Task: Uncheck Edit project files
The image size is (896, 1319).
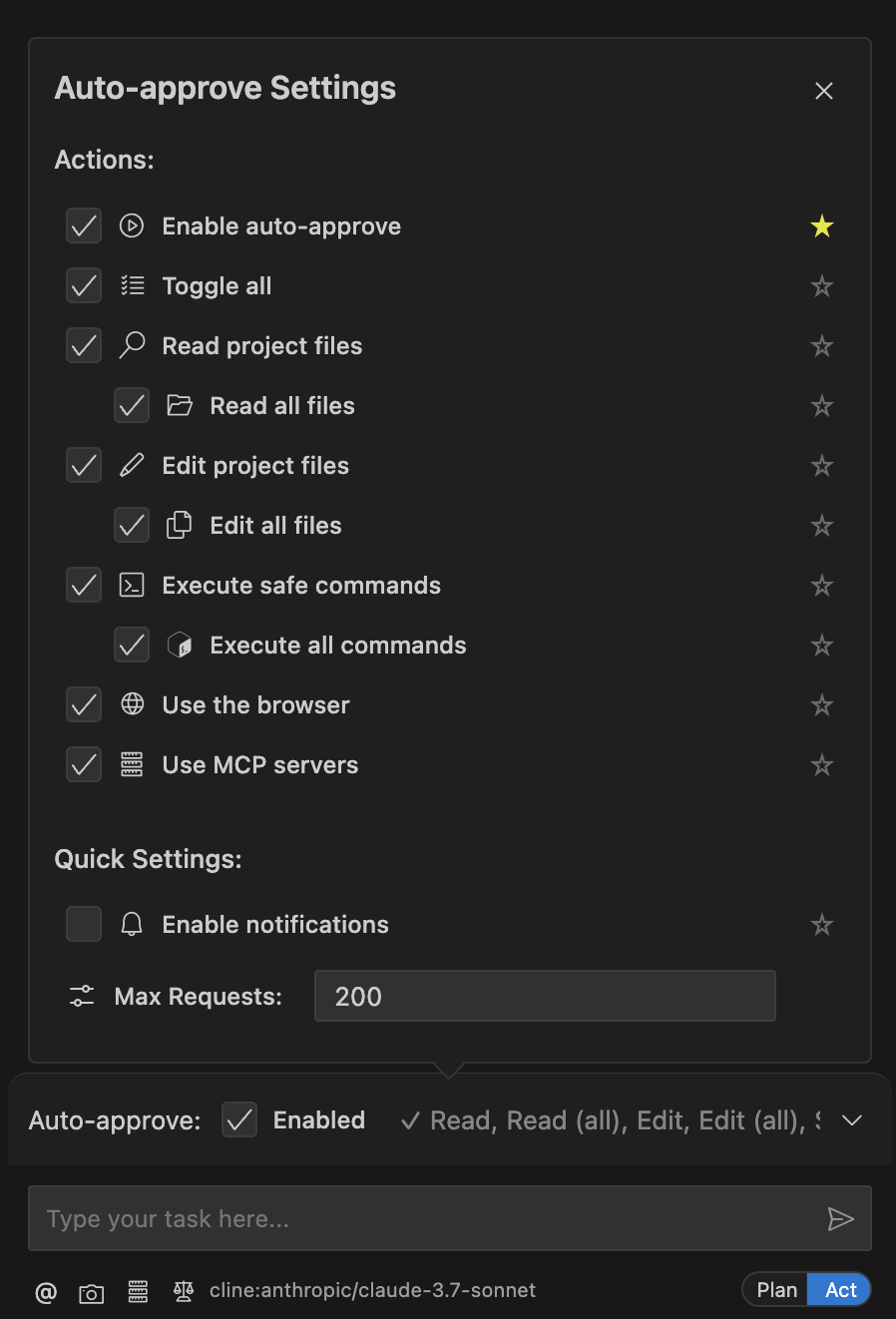Action: (84, 466)
